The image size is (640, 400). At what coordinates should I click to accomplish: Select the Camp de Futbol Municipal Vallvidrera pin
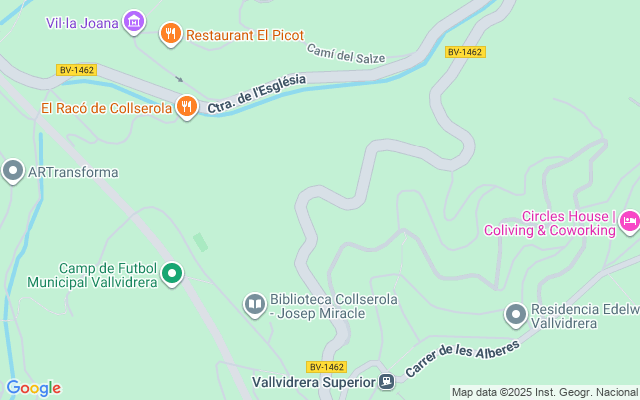click(172, 273)
